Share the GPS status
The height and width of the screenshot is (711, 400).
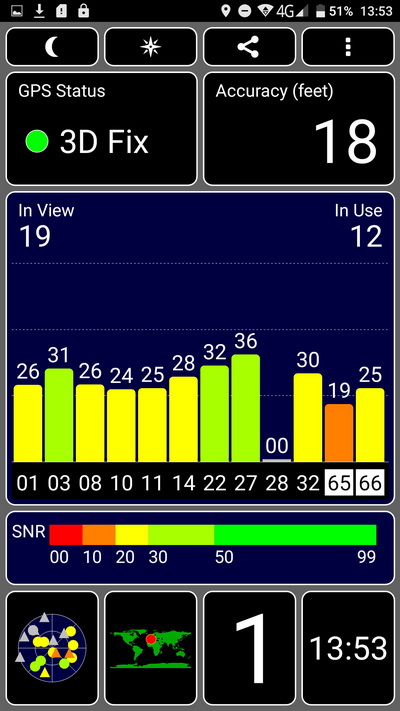[249, 47]
